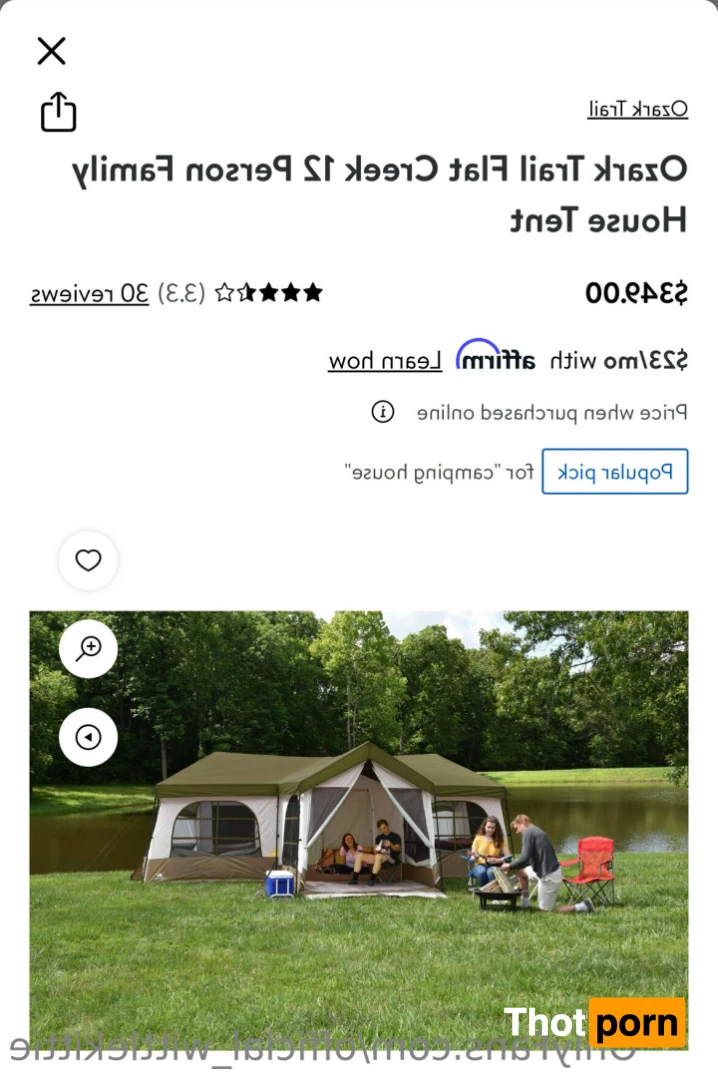Open the Ozark Trail brand link
718x1077 pixels.
click(x=637, y=109)
